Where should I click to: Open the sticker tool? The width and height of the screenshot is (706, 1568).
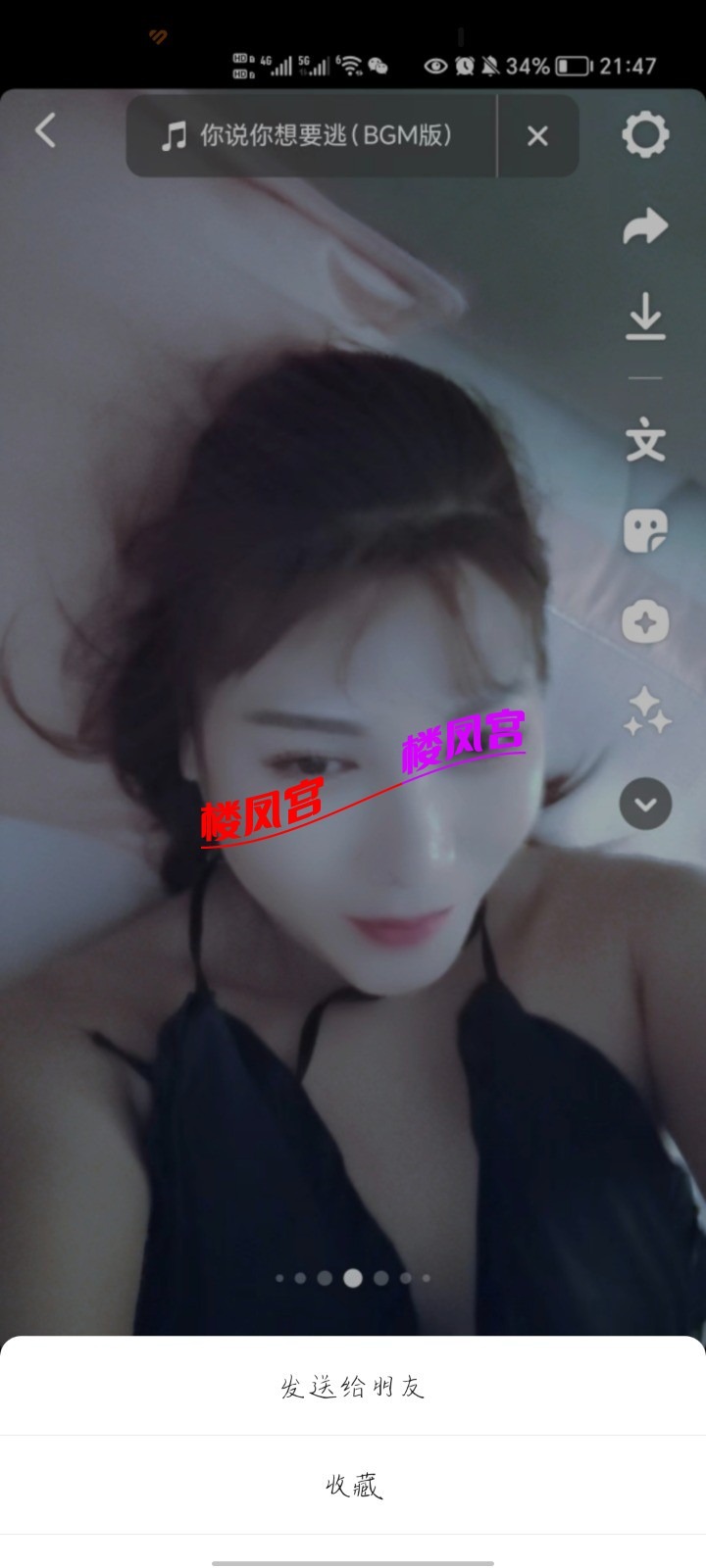tap(645, 531)
